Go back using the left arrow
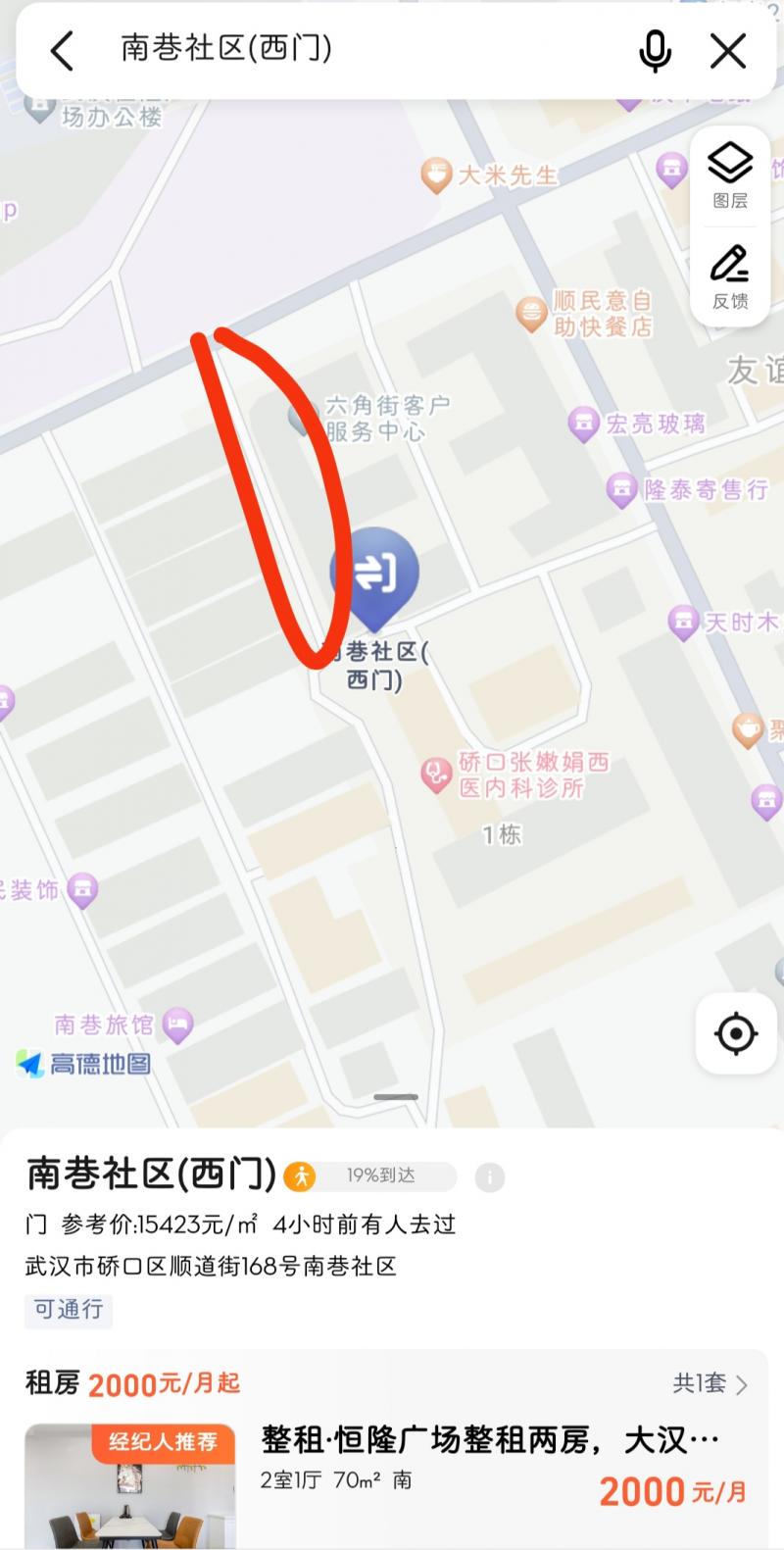This screenshot has height=1550, width=784. pos(62,51)
